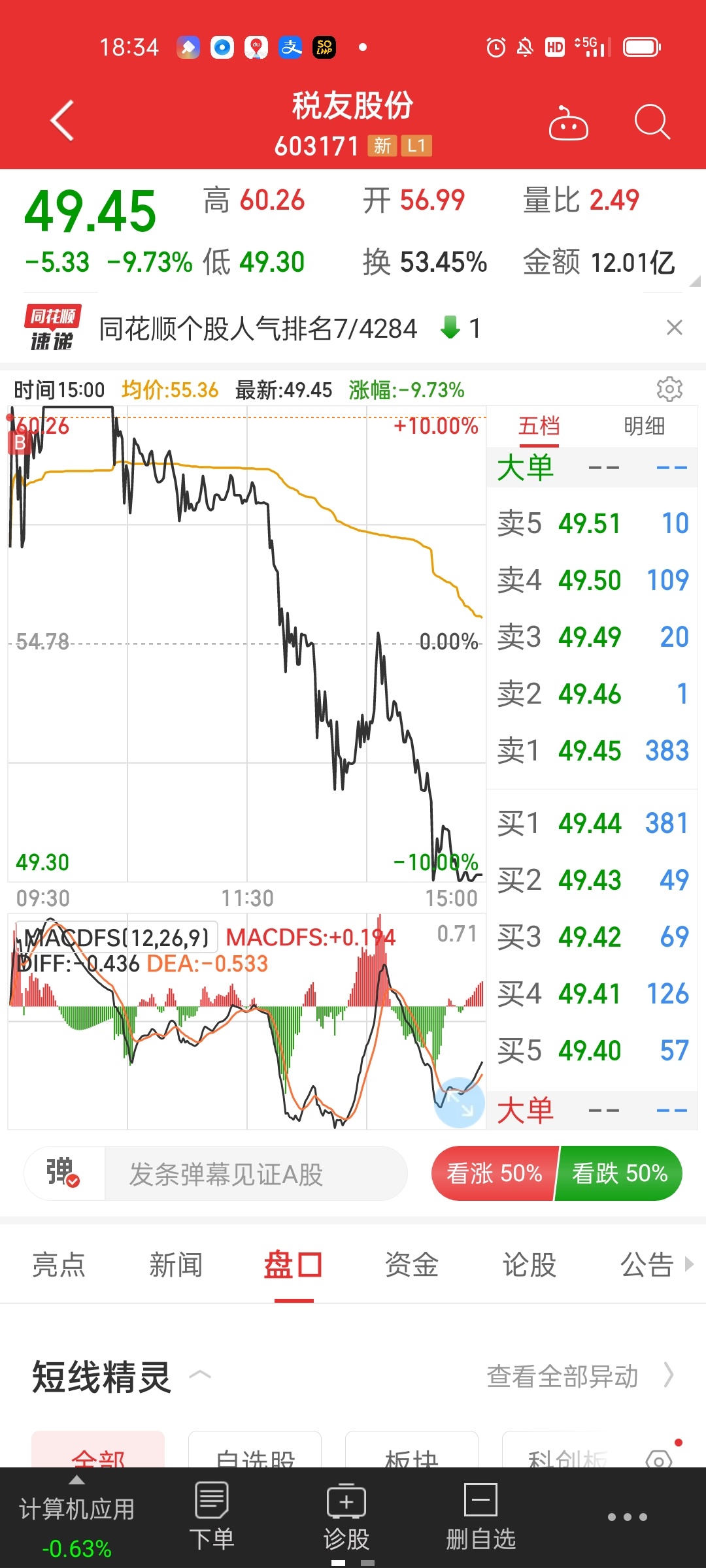
Task: Go back using the top-left arrow
Action: [x=62, y=121]
